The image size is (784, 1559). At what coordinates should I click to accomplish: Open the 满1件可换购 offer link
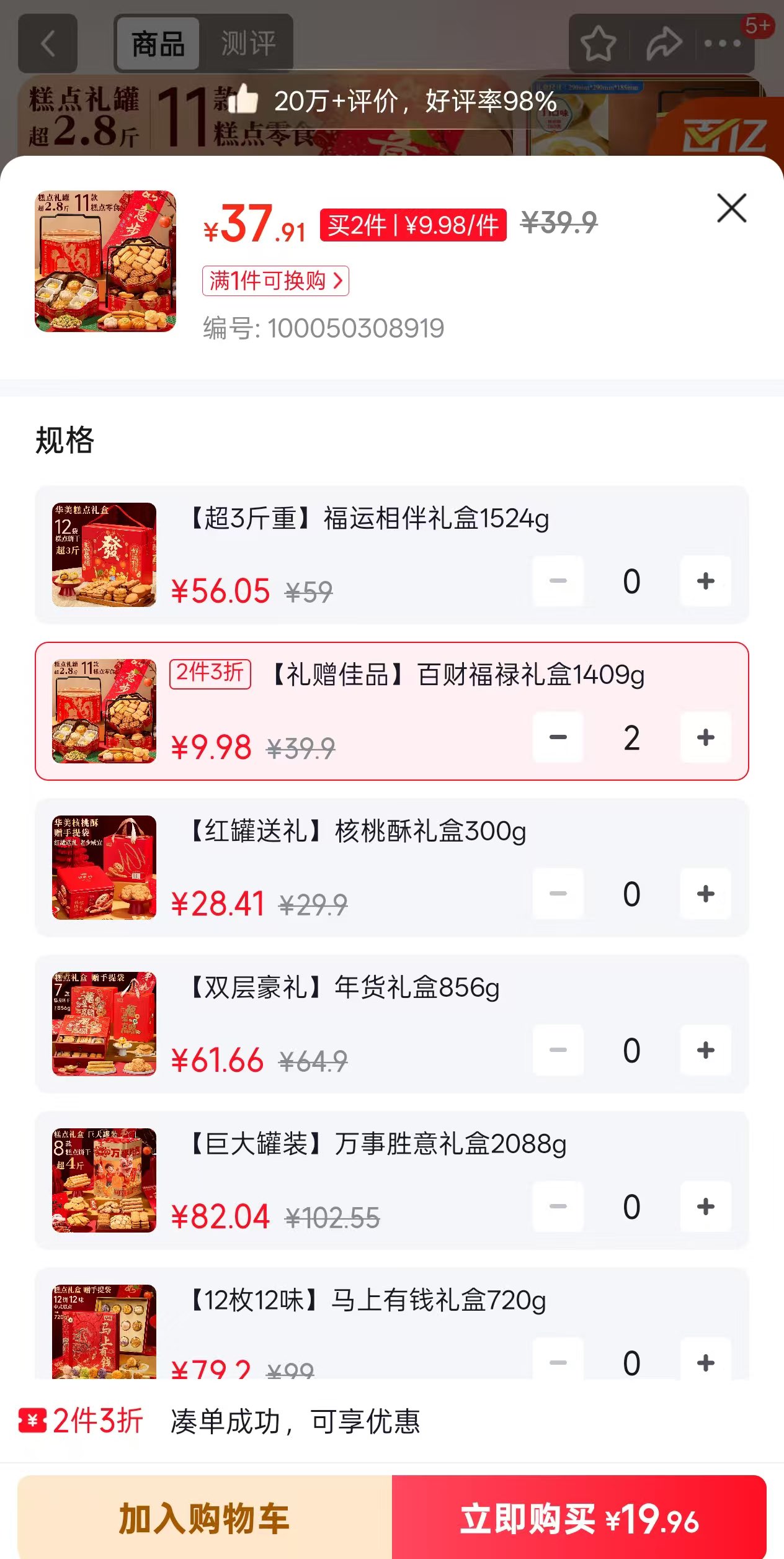[275, 281]
